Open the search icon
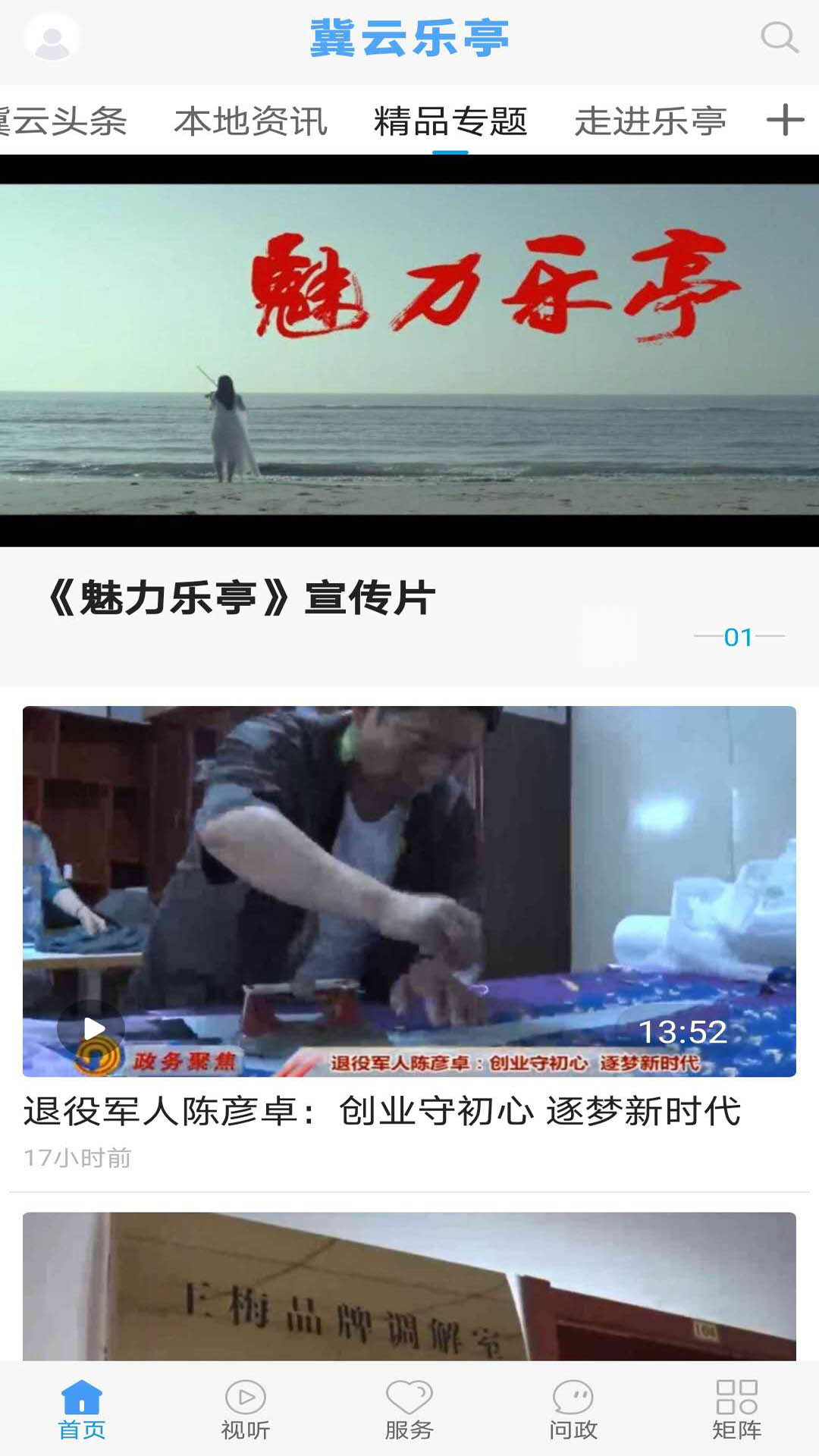Image resolution: width=819 pixels, height=1456 pixels. pos(779,37)
